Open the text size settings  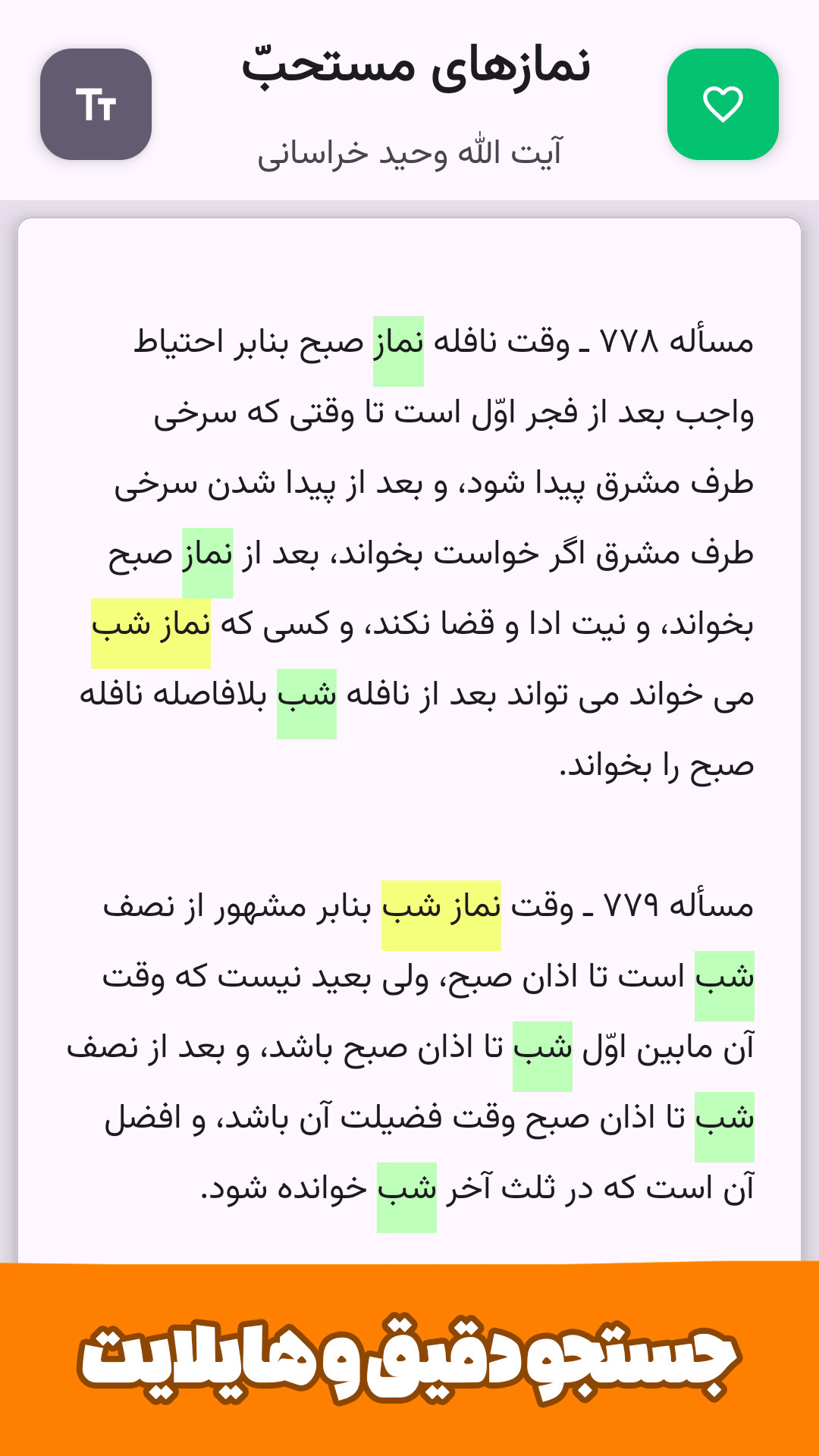(96, 105)
